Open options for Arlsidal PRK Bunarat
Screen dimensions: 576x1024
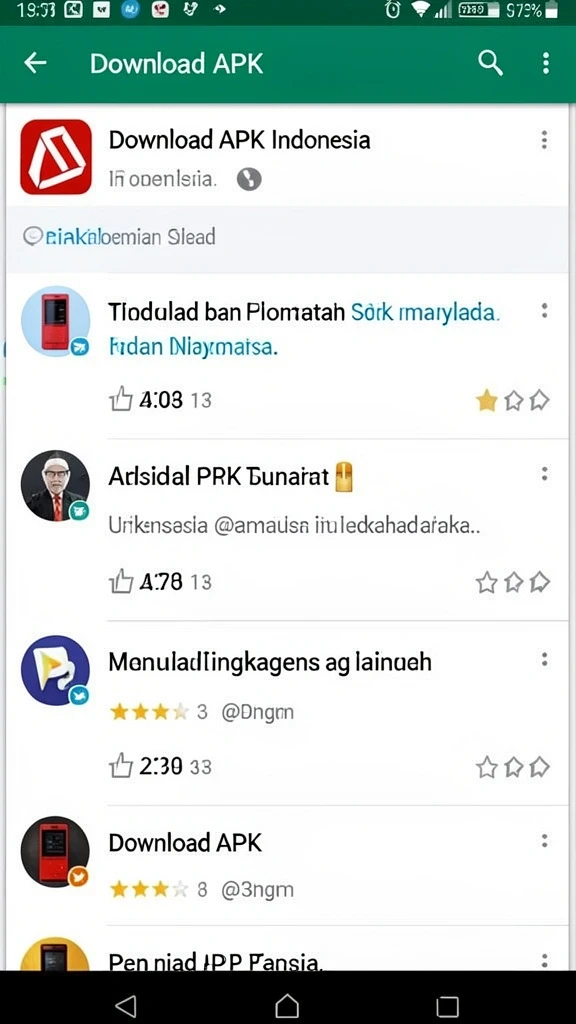pyautogui.click(x=544, y=474)
